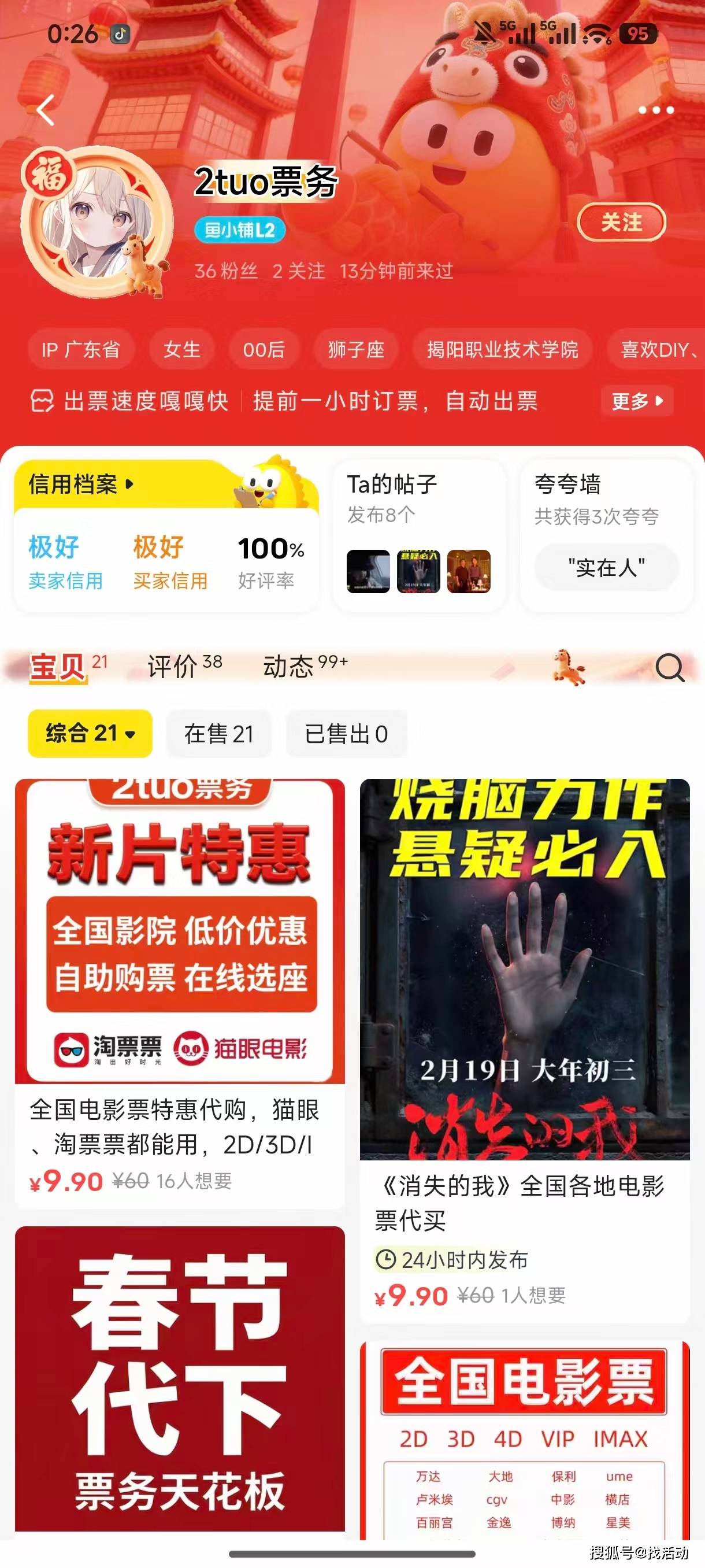The image size is (705, 1568).
Task: Select the 宝贝 21 tab
Action: point(68,667)
